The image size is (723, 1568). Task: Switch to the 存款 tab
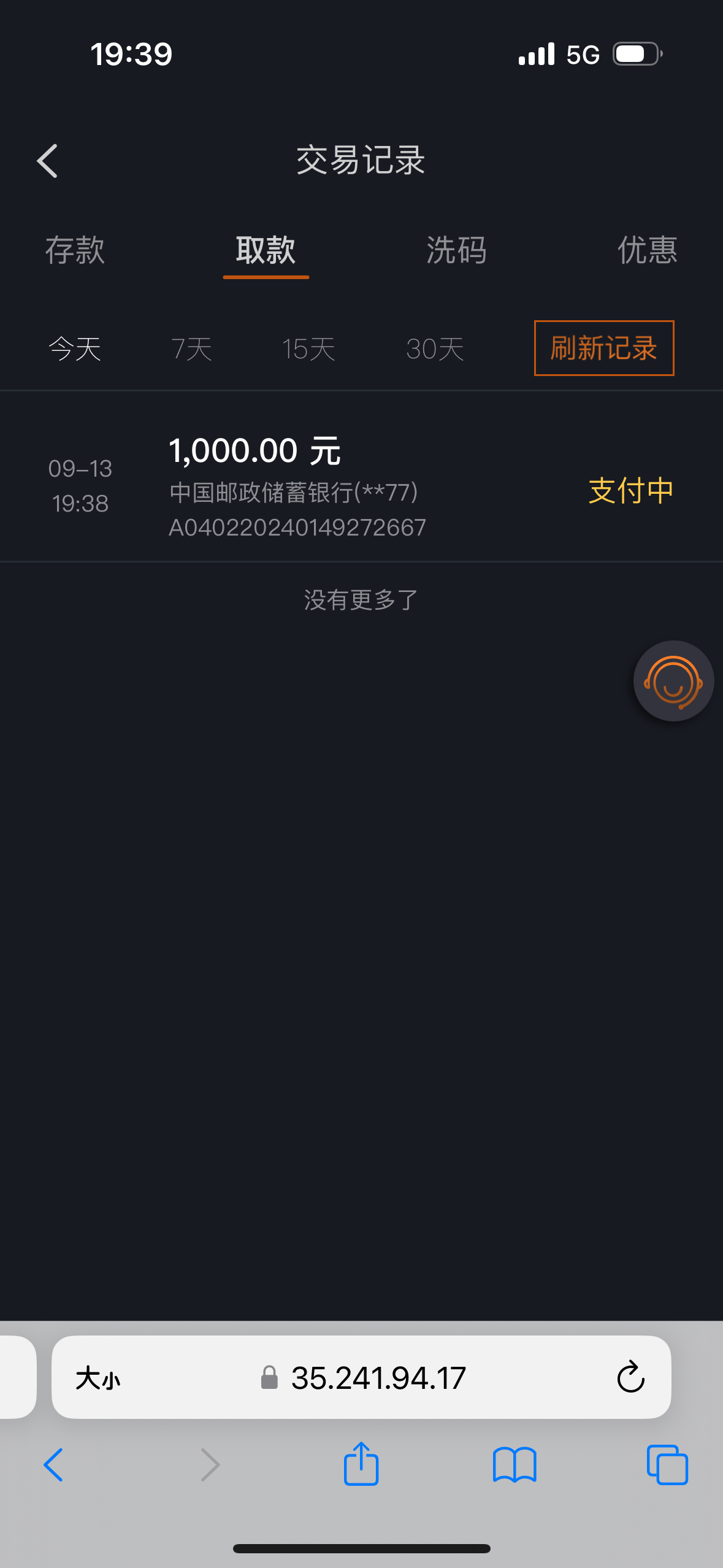click(75, 250)
